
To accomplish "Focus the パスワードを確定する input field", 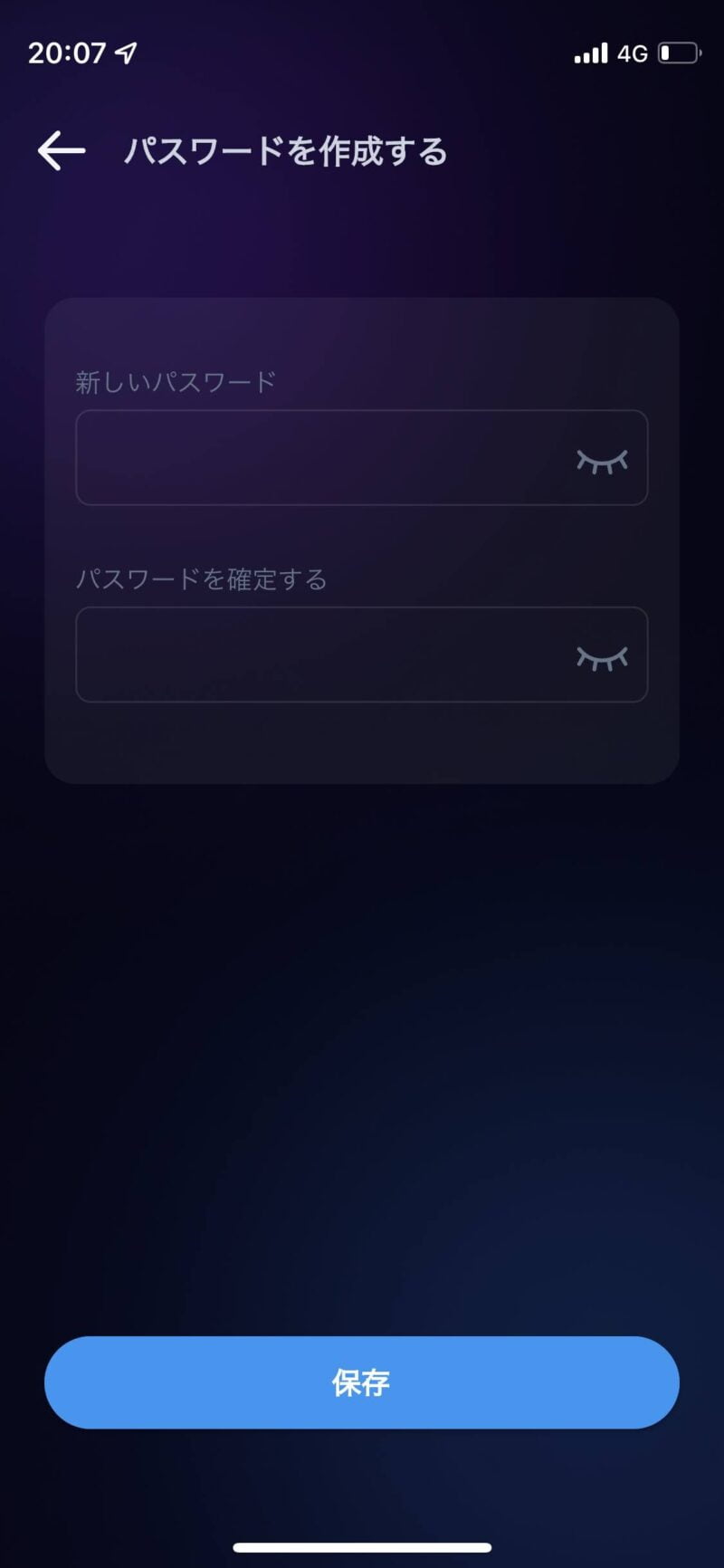I will (361, 655).
